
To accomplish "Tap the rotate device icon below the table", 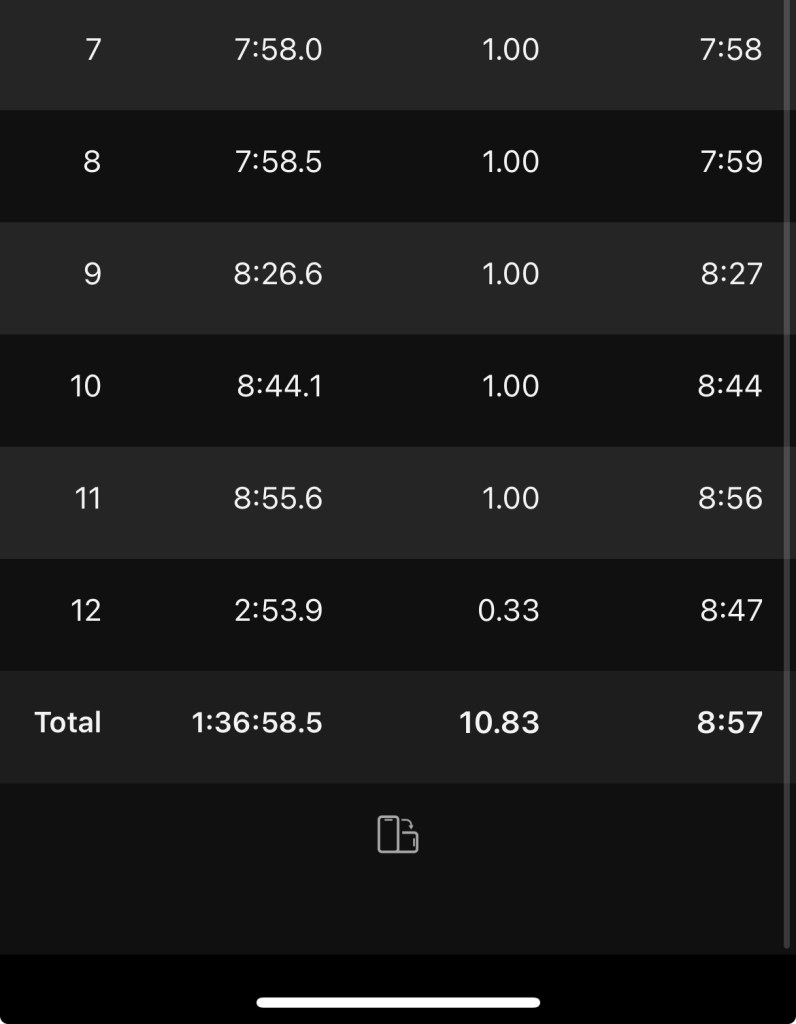I will tap(397, 834).
